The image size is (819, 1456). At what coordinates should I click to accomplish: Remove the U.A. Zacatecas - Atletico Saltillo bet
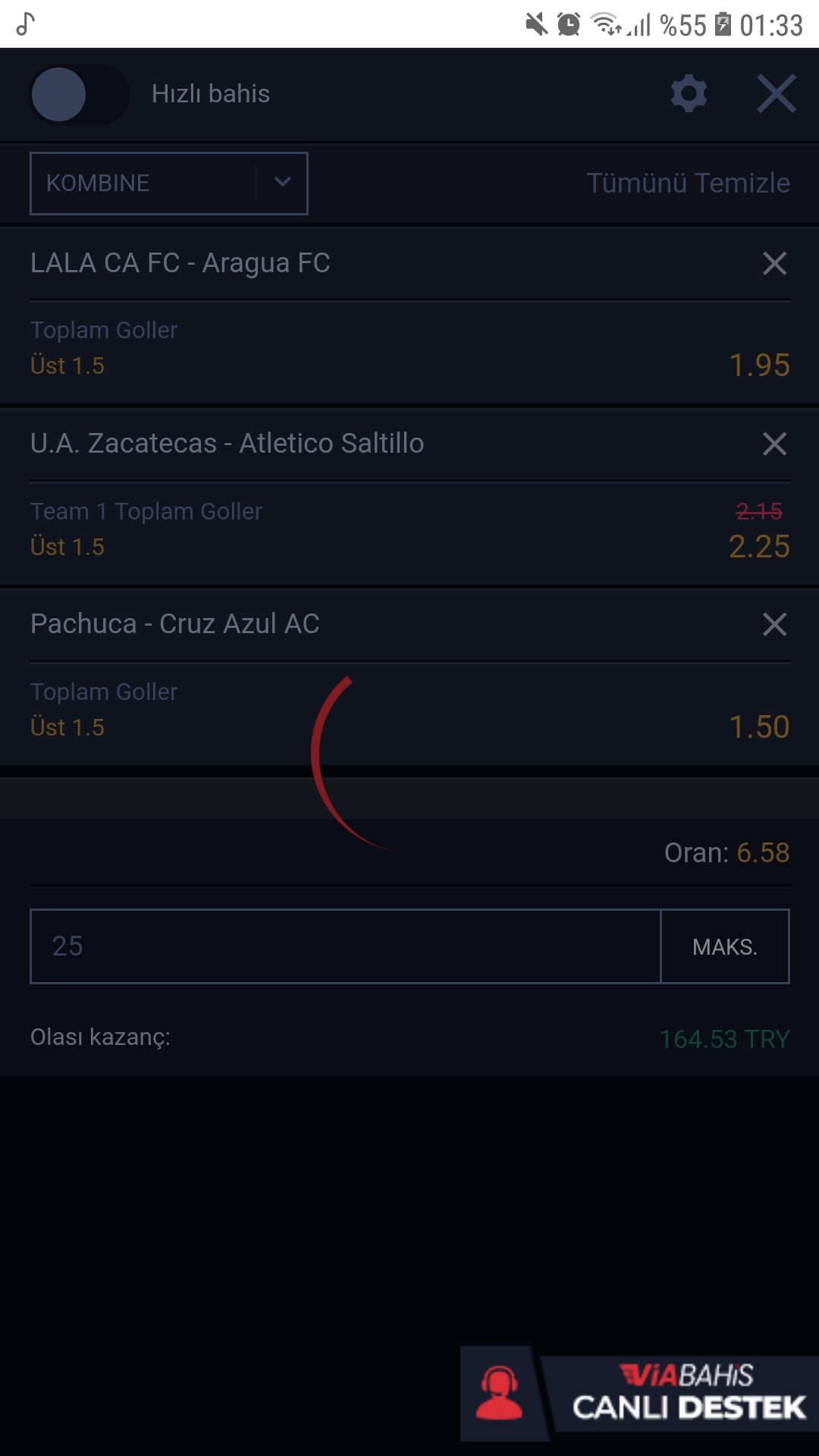point(774,444)
